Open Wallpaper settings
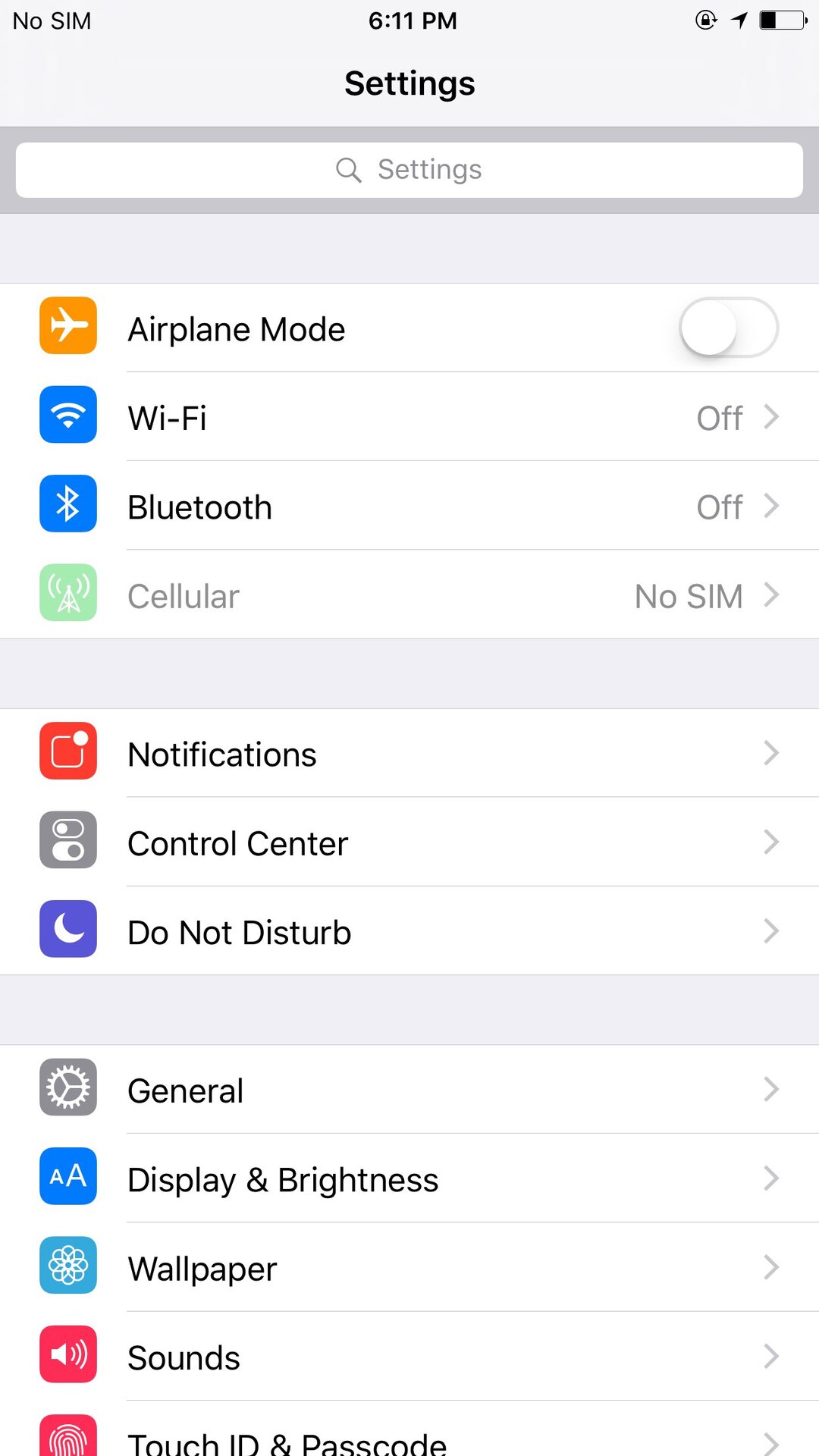The width and height of the screenshot is (819, 1456). [x=409, y=1267]
